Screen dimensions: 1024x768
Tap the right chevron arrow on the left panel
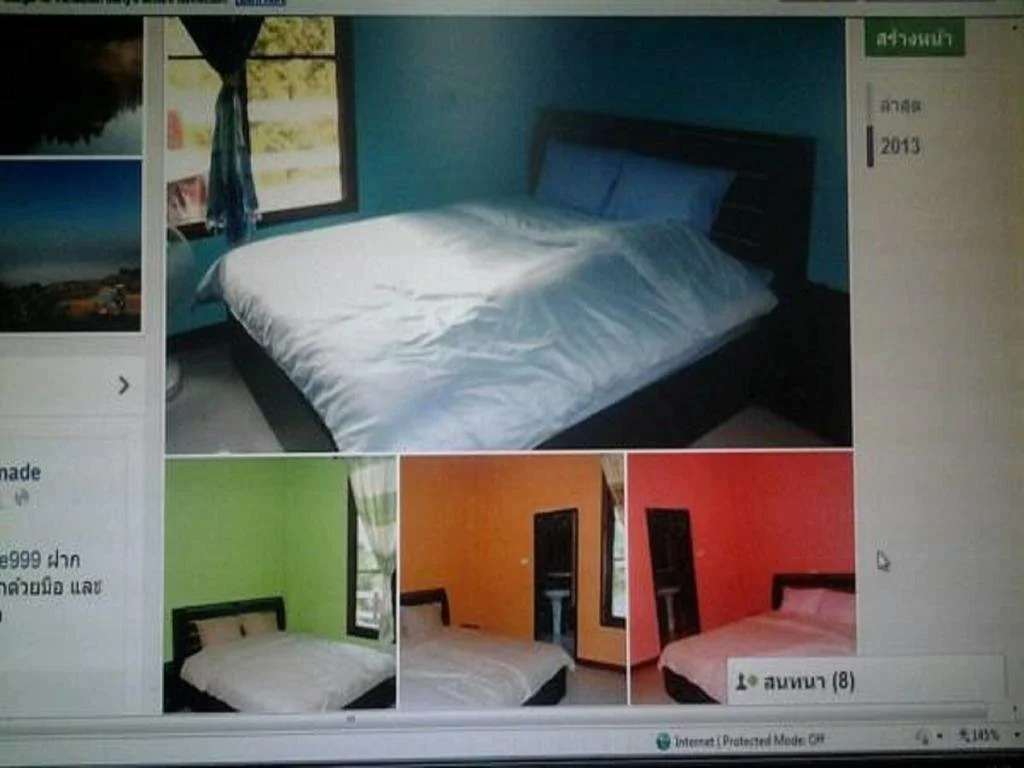pyautogui.click(x=123, y=385)
